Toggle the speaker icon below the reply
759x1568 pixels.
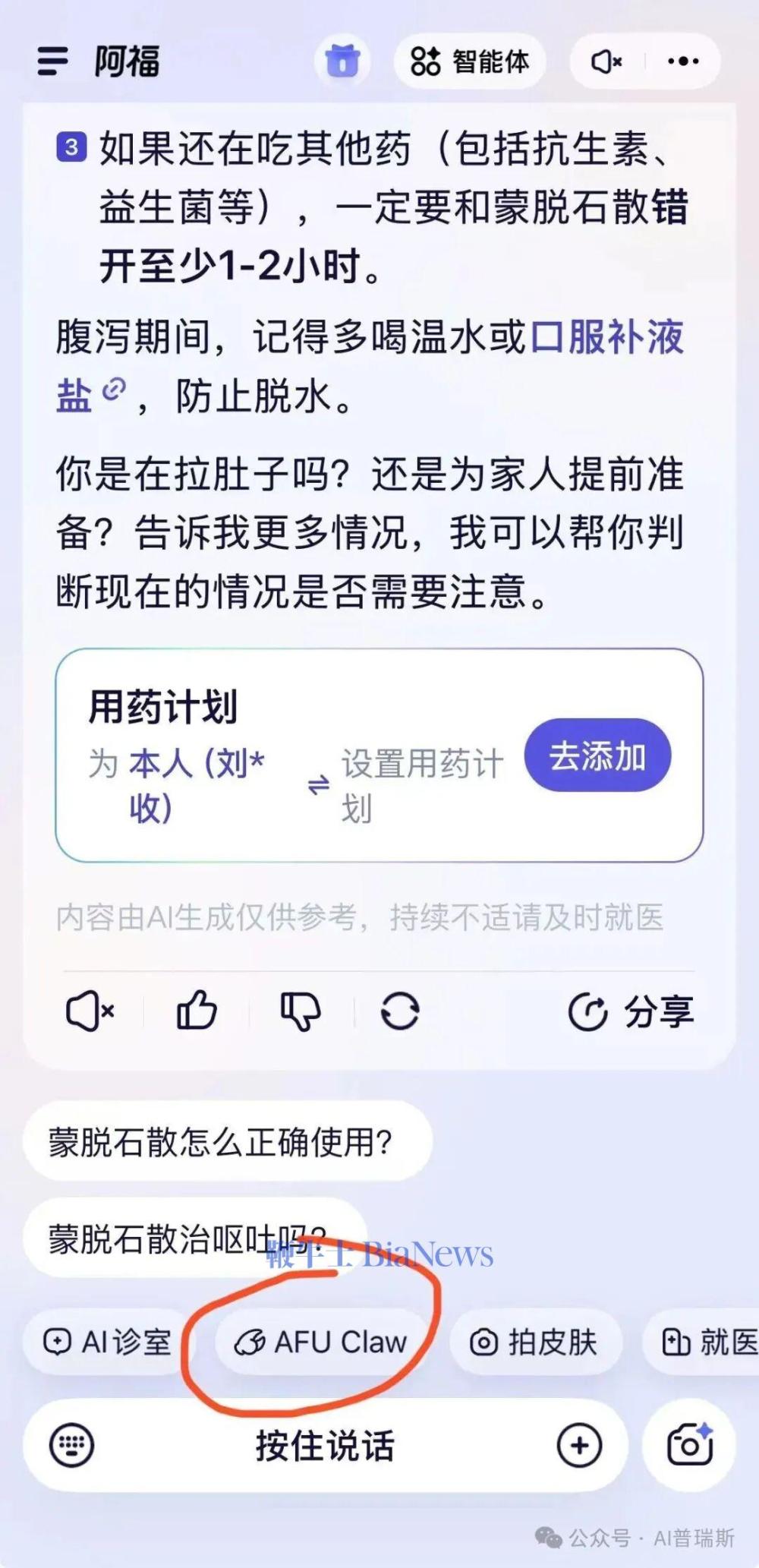[91, 1010]
